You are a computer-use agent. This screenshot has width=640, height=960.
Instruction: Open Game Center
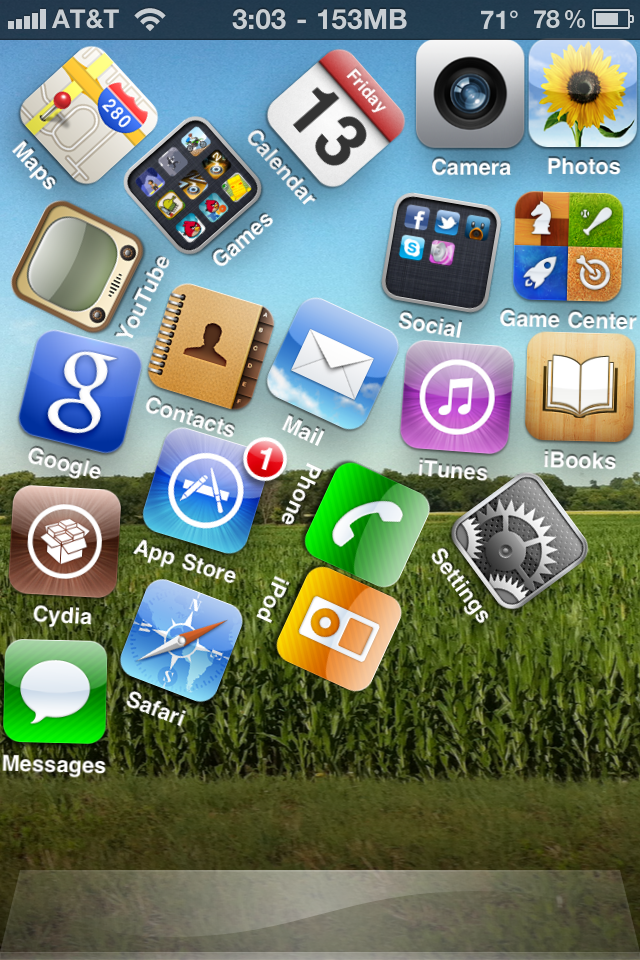[568, 246]
